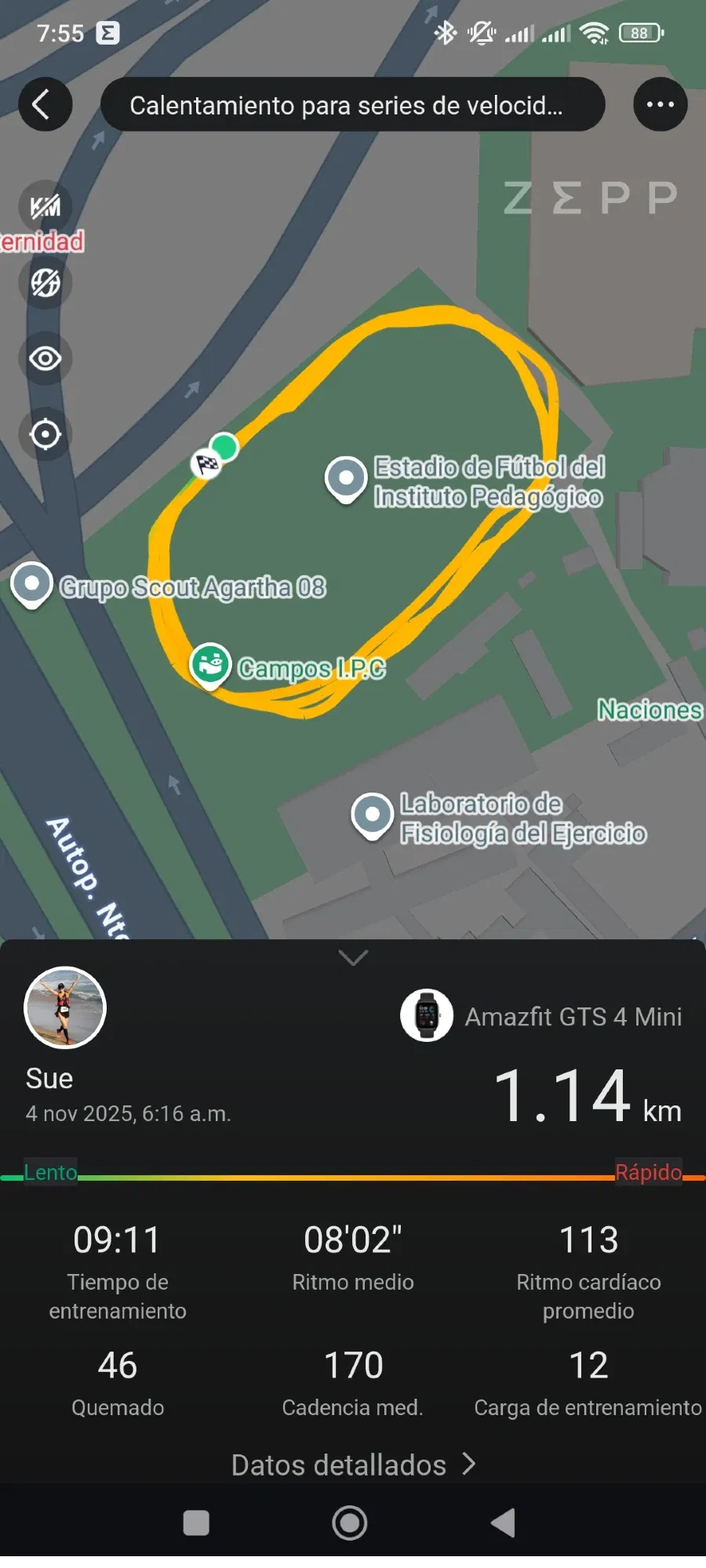Image resolution: width=706 pixels, height=1568 pixels.
Task: Toggle the map display mode icon
Action: [45, 283]
